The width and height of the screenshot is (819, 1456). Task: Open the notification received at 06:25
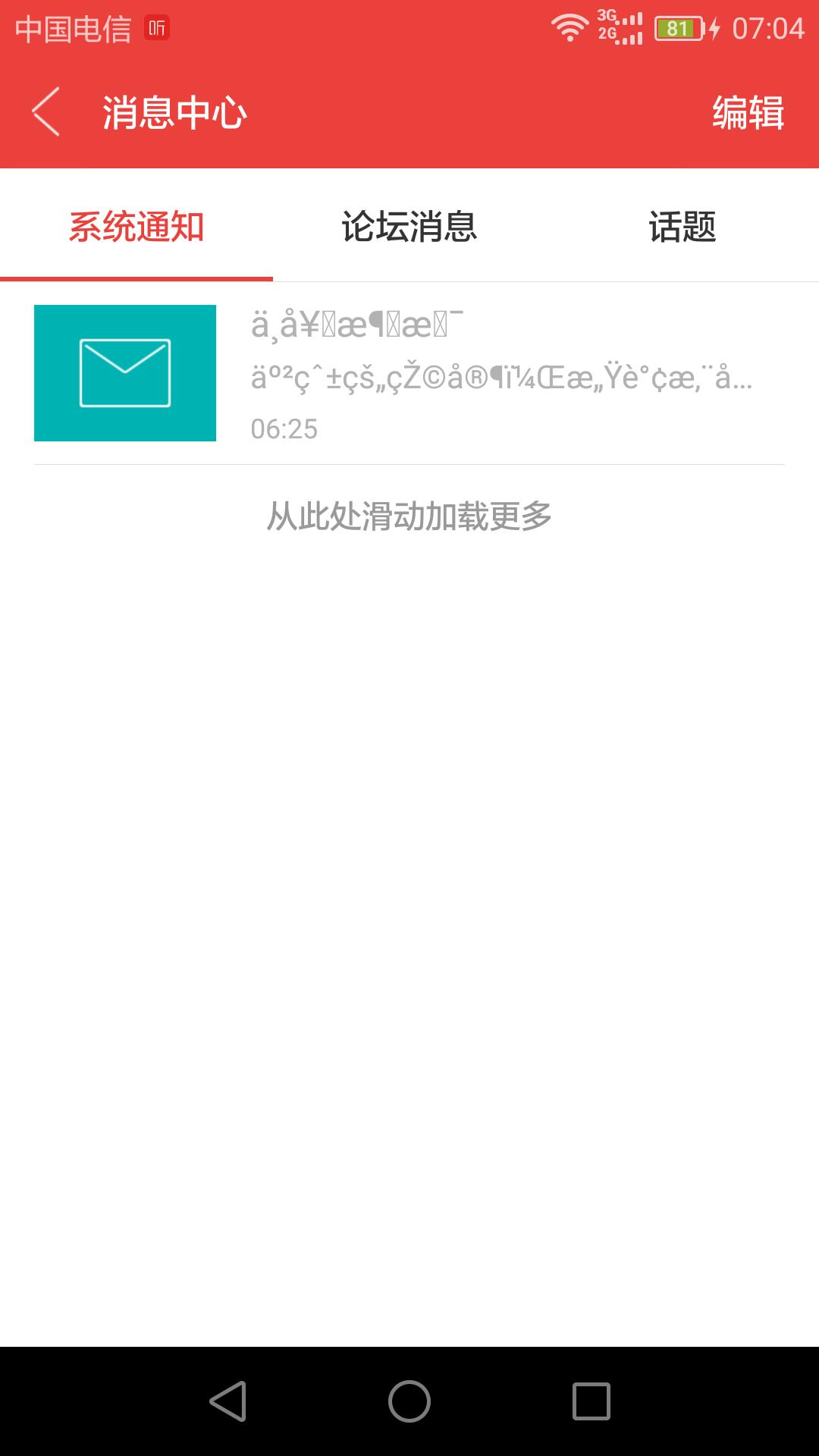(409, 373)
